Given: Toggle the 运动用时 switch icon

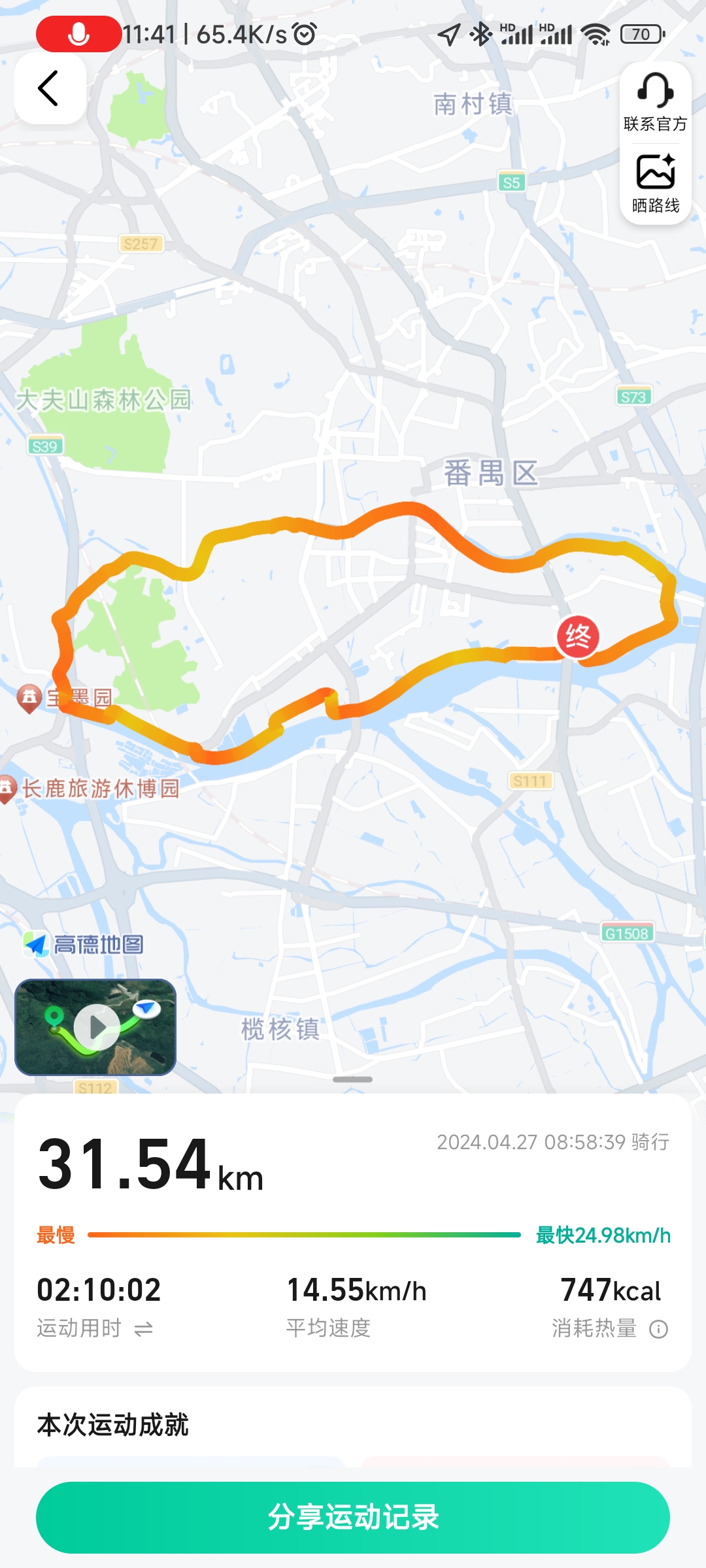Looking at the screenshot, I should coord(143,1329).
